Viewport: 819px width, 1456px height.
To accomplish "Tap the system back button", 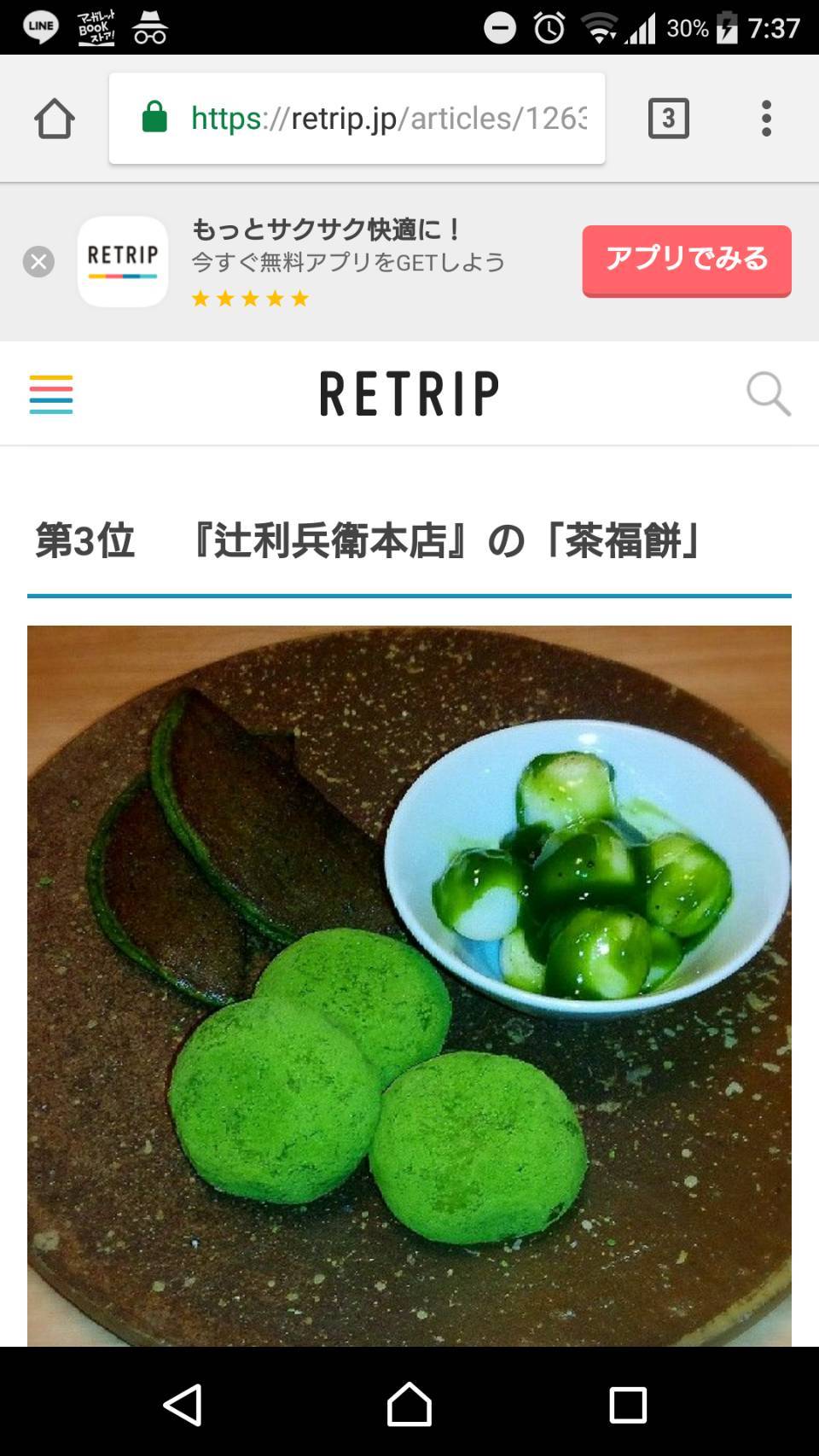I will tap(183, 1404).
